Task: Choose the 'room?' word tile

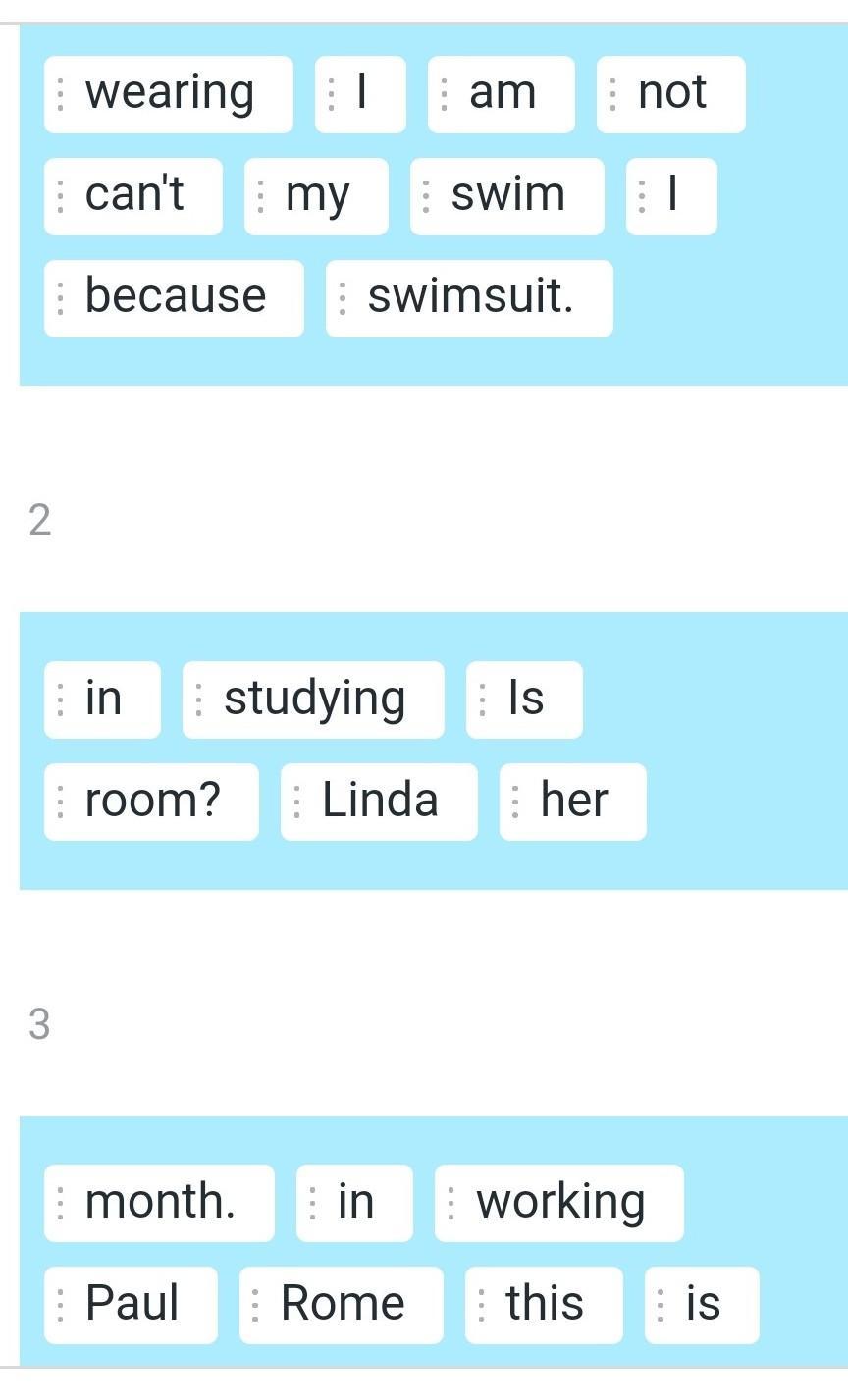Action: pyautogui.click(x=151, y=802)
